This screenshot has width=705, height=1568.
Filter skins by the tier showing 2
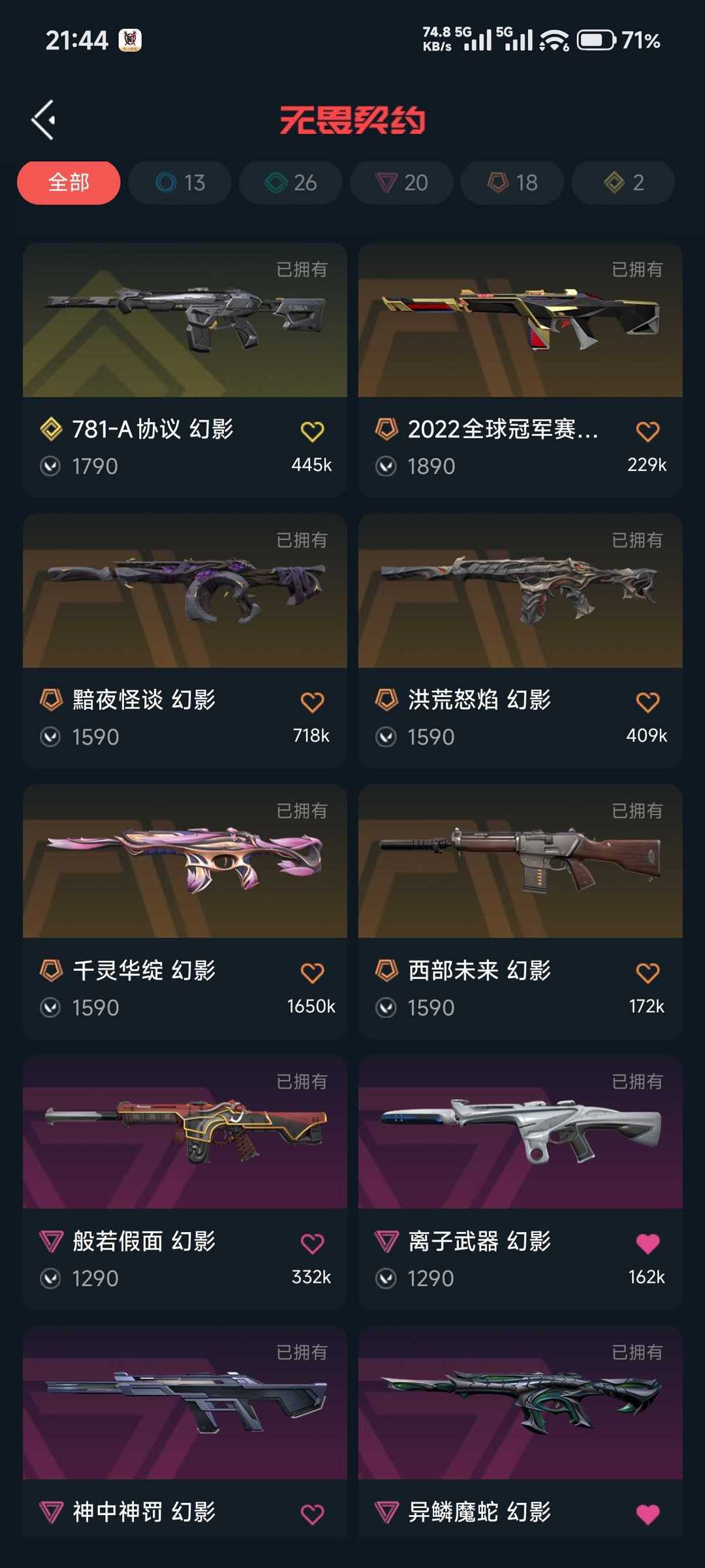623,183
